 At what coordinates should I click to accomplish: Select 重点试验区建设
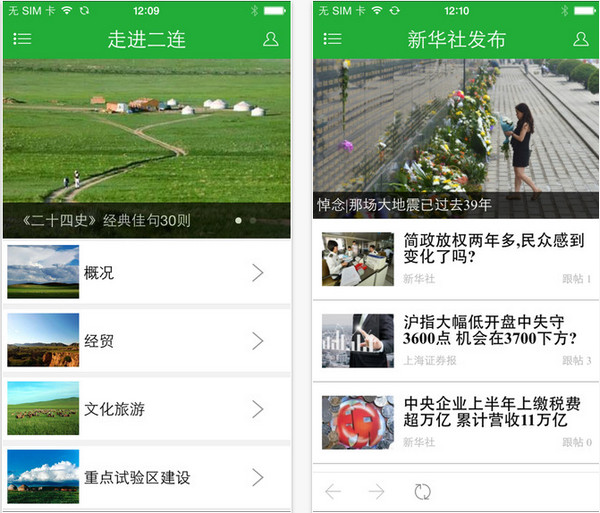pyautogui.click(x=146, y=476)
